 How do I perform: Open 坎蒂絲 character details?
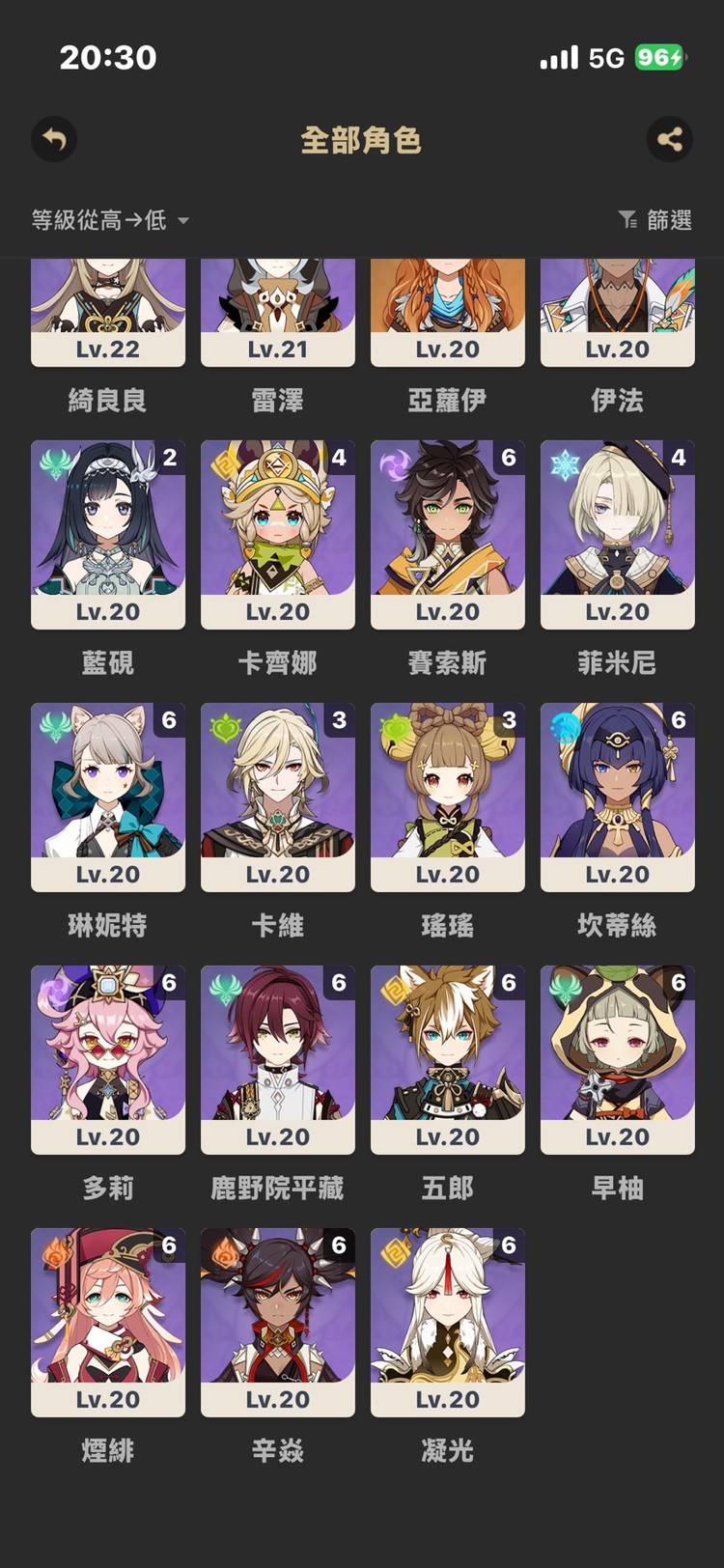click(618, 797)
